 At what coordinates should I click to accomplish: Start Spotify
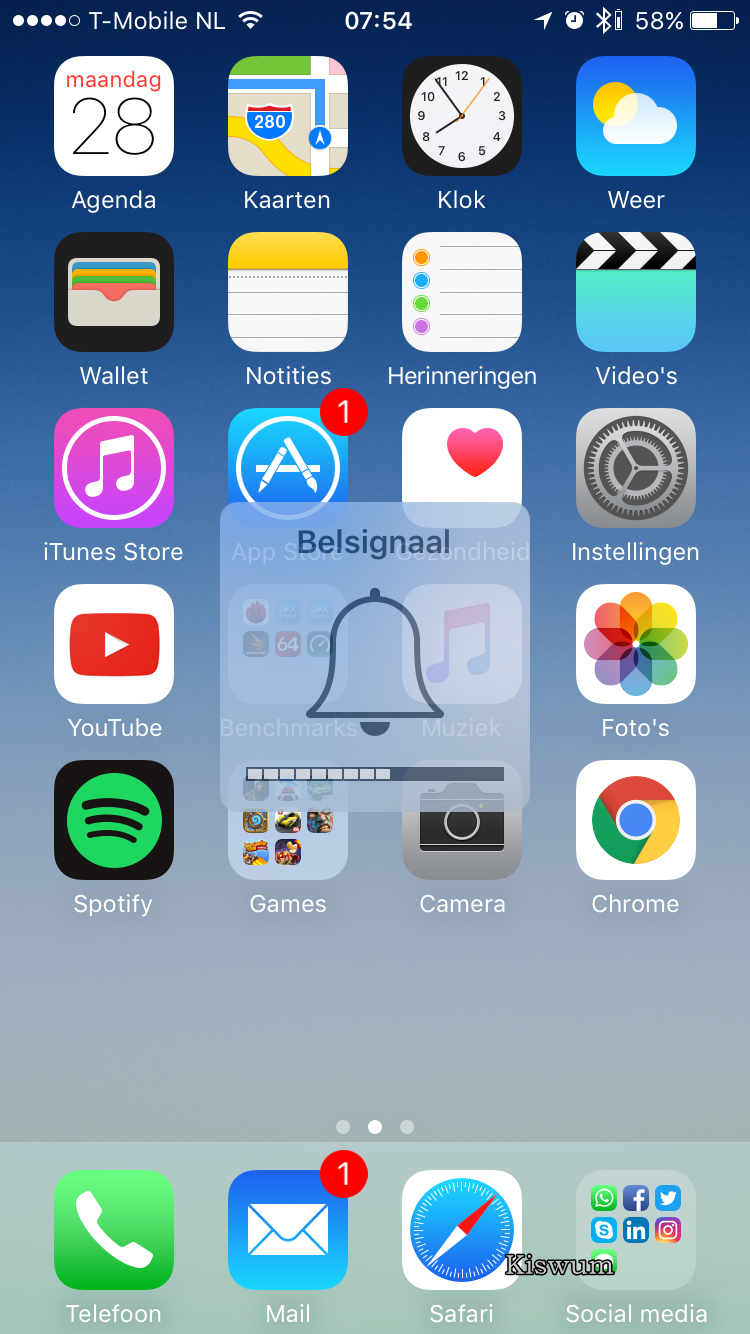pos(114,820)
